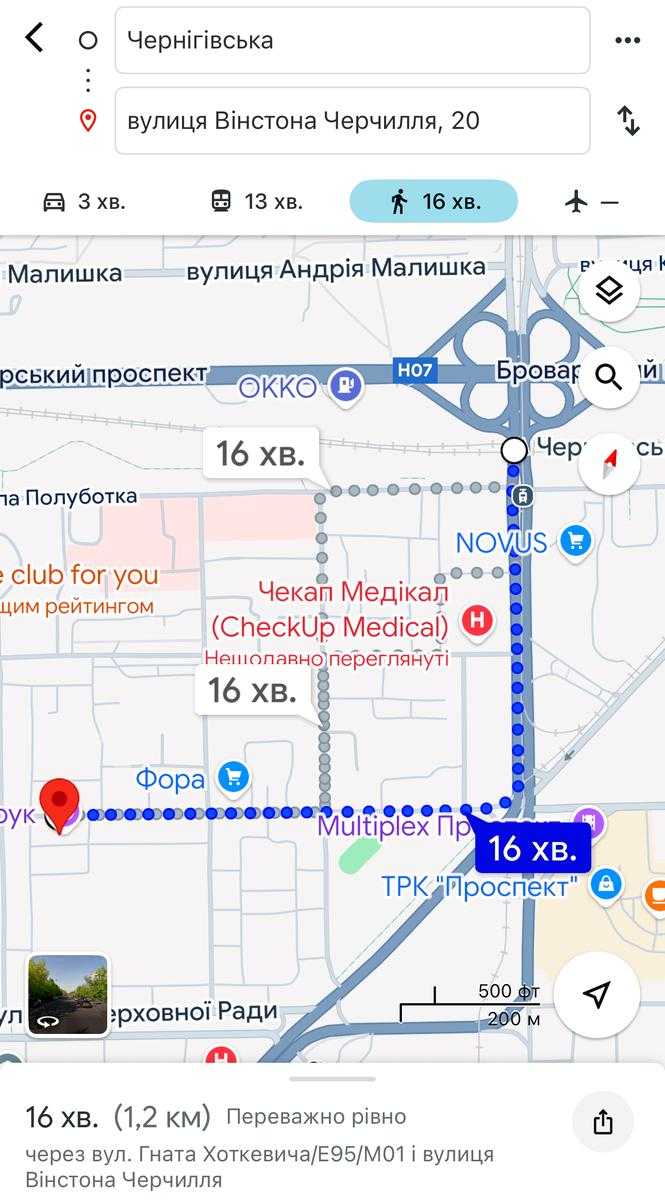This screenshot has height=1200, width=665.
Task: Open Street View thumbnail
Action: tap(68, 994)
